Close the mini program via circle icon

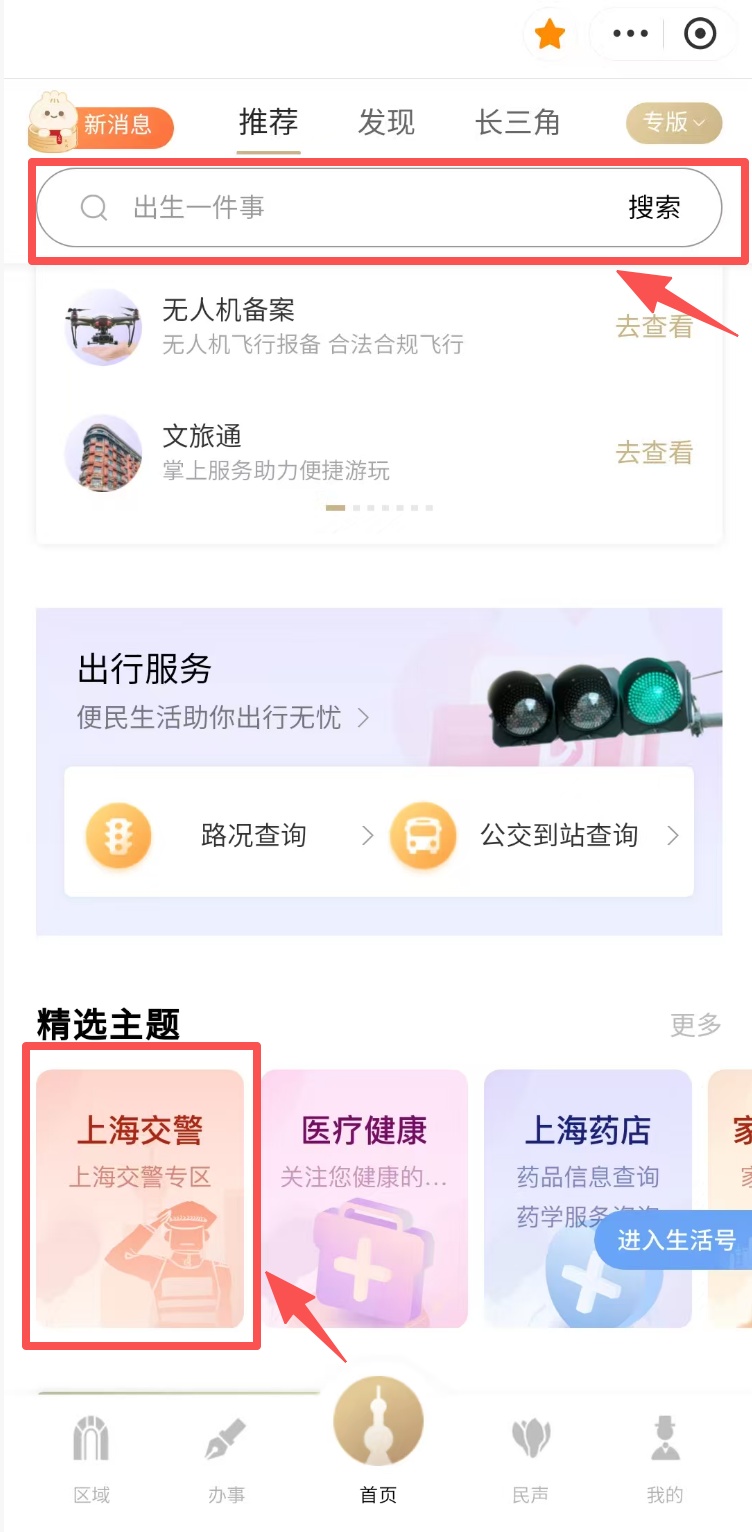[699, 35]
